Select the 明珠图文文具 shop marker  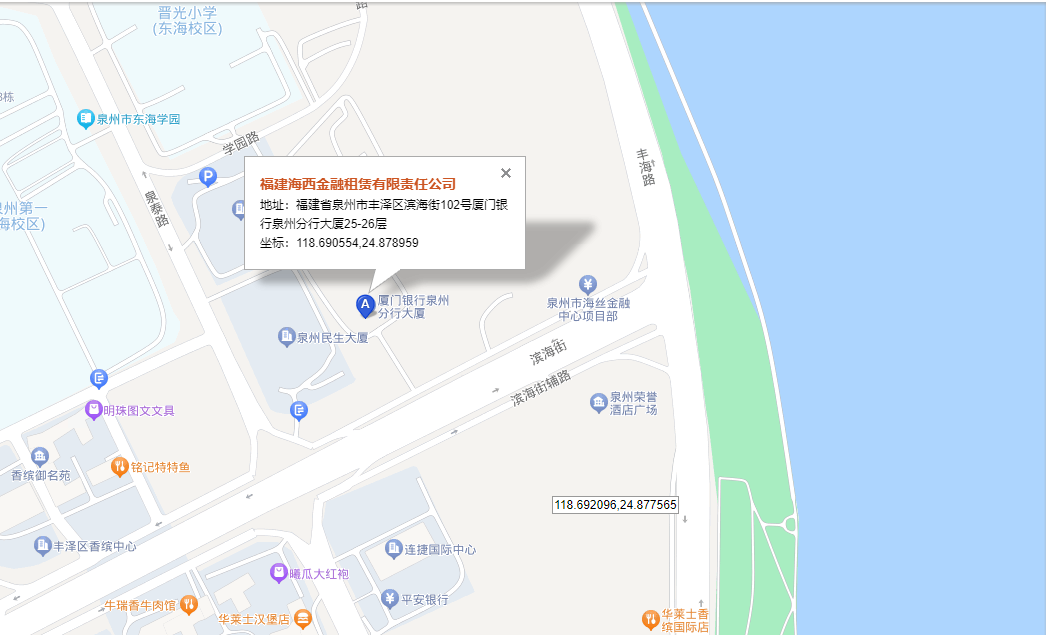(94, 410)
